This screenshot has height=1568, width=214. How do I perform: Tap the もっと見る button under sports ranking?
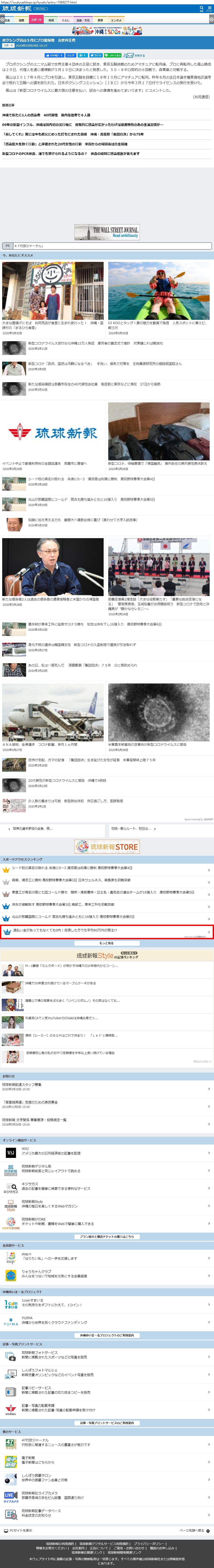[107, 943]
